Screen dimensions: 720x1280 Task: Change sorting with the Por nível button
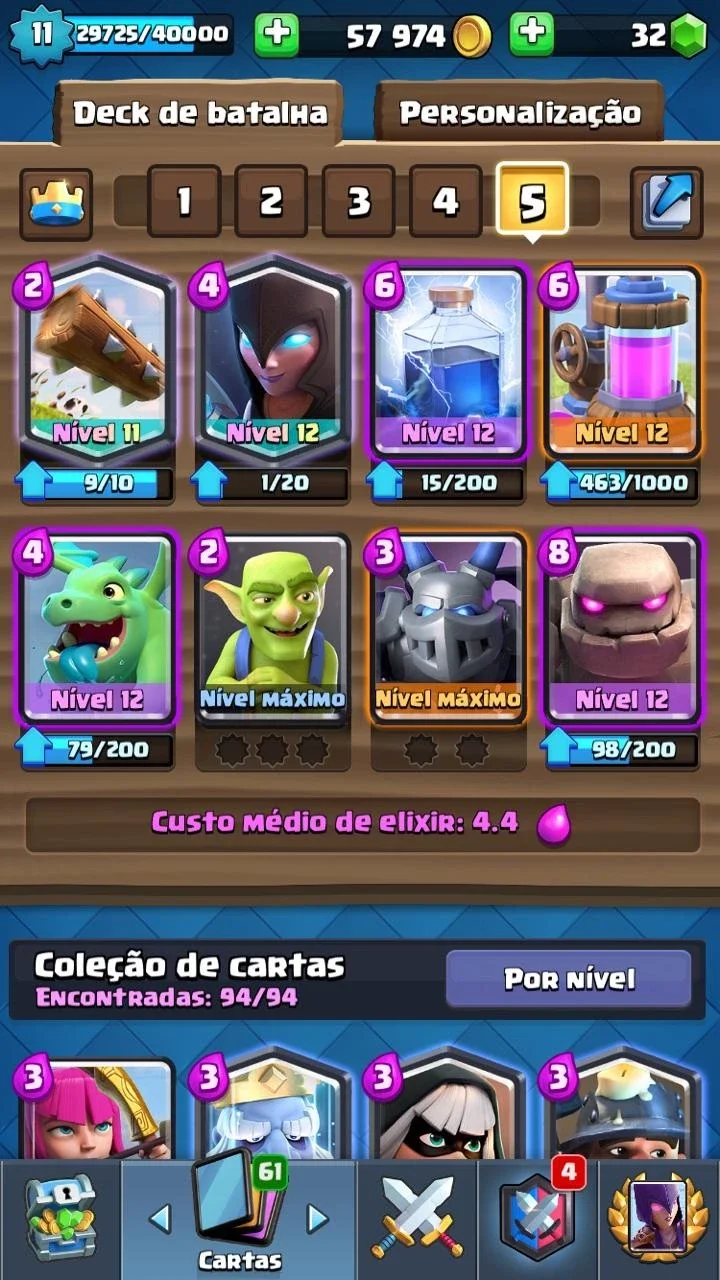[x=568, y=978]
